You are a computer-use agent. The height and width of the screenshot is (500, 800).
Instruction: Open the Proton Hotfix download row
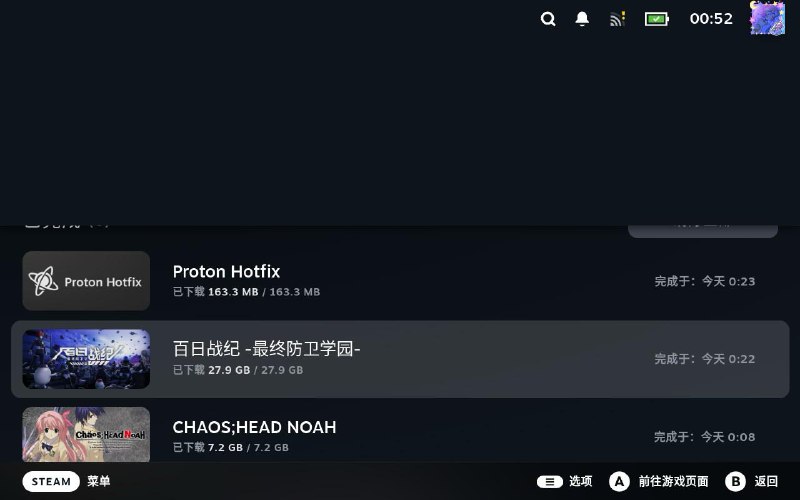(x=400, y=281)
